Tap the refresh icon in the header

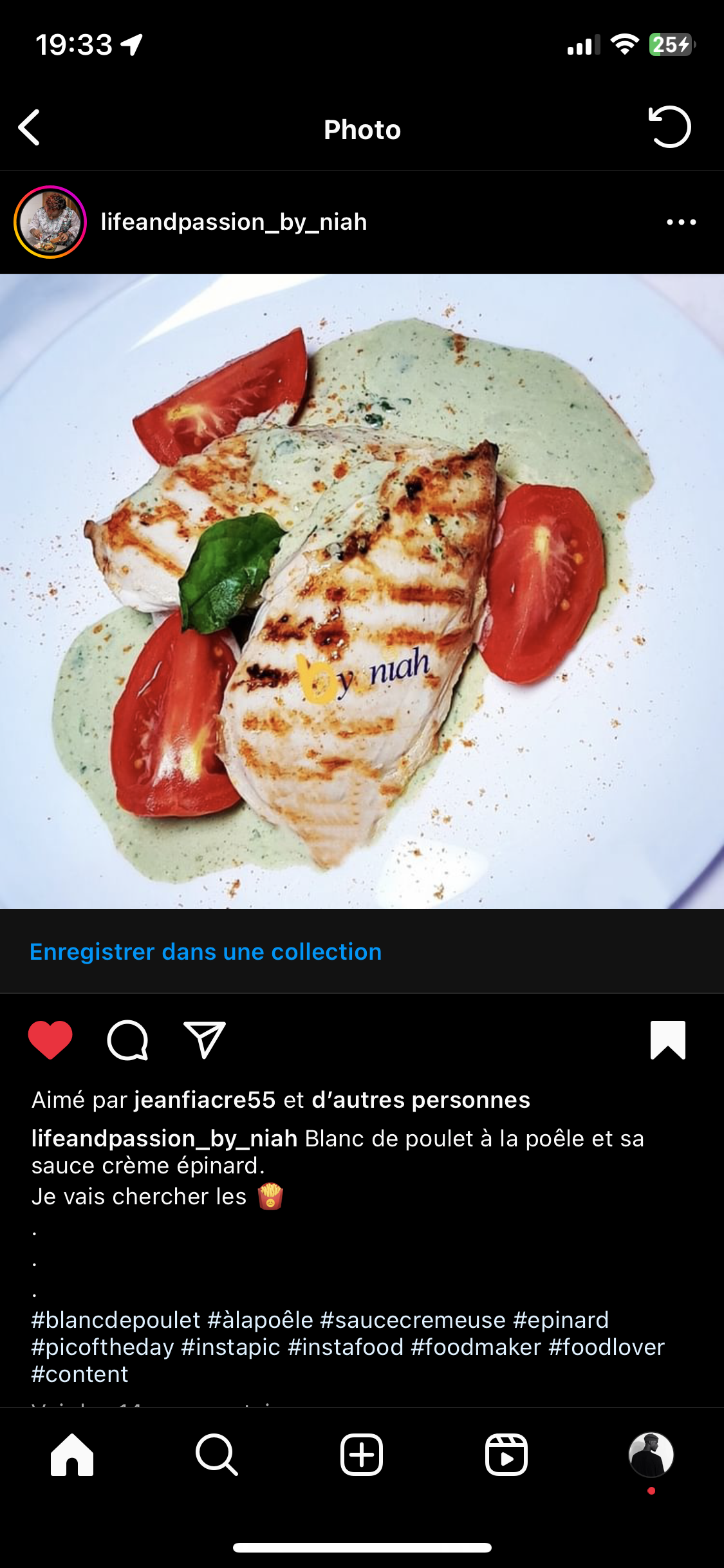669,127
